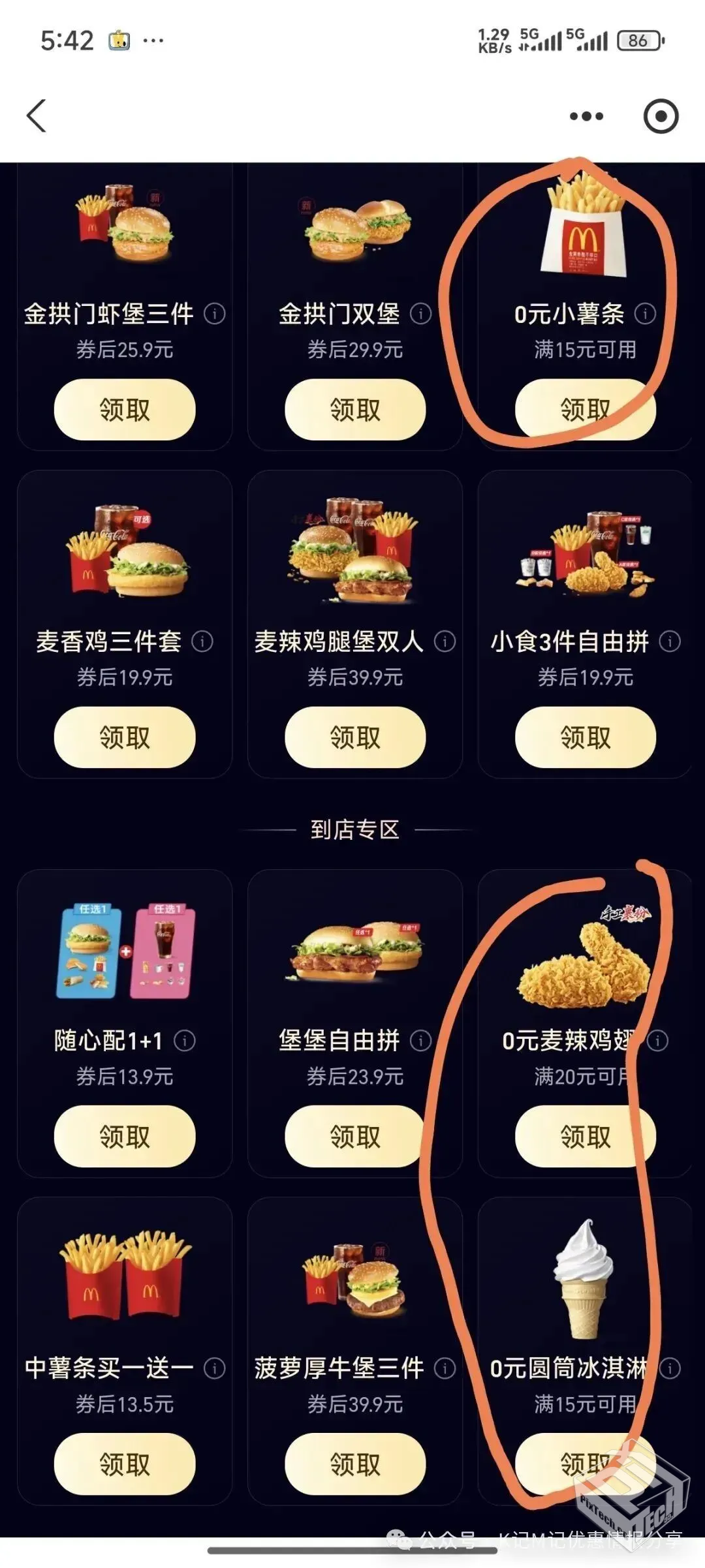Claim the 0元麦辣鸡翅 coupon
Screen dimensions: 705x1568
coord(585,1136)
